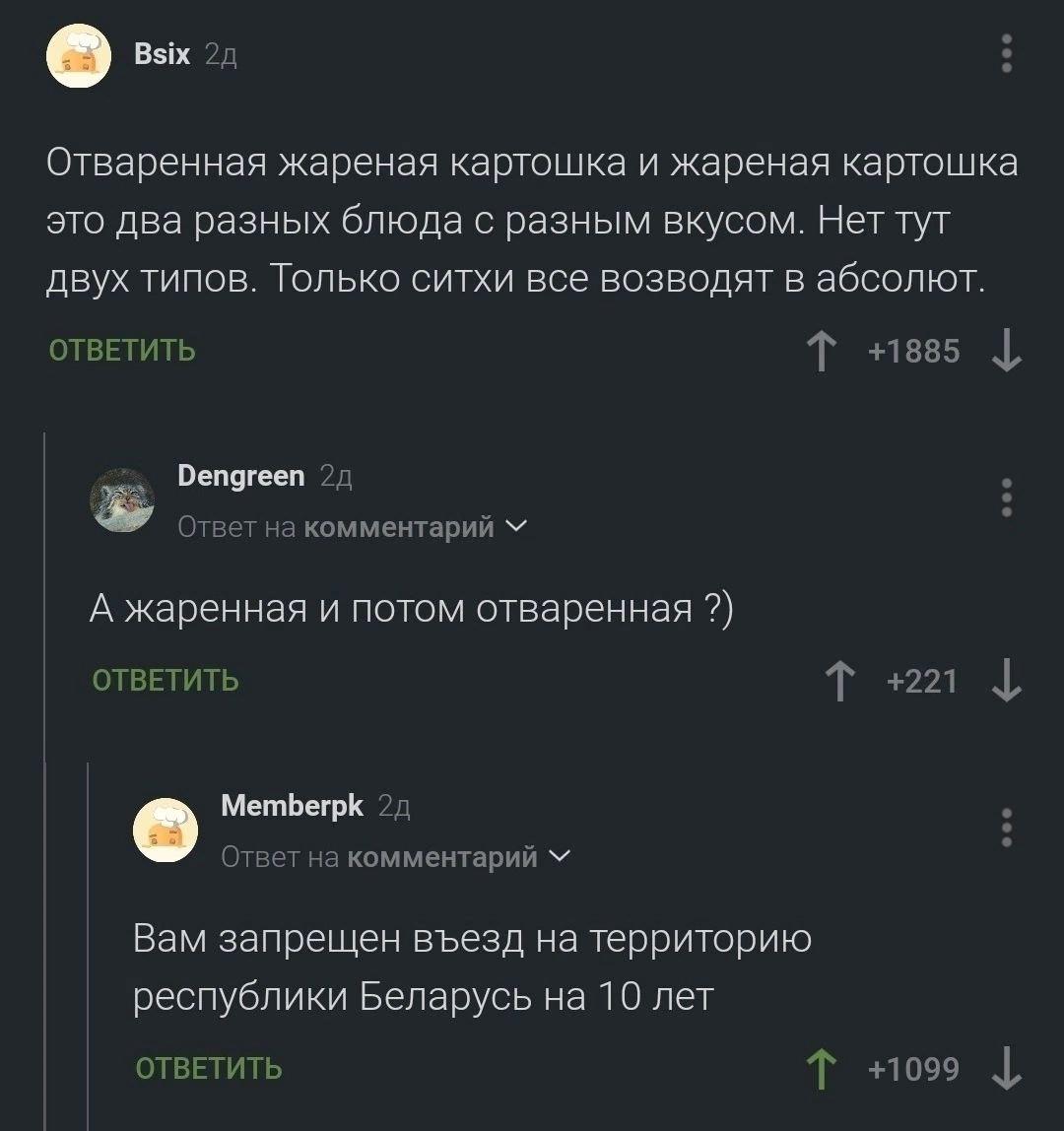The height and width of the screenshot is (1131, 1064).
Task: Open the Dengreen username link
Action: pyautogui.click(x=240, y=477)
